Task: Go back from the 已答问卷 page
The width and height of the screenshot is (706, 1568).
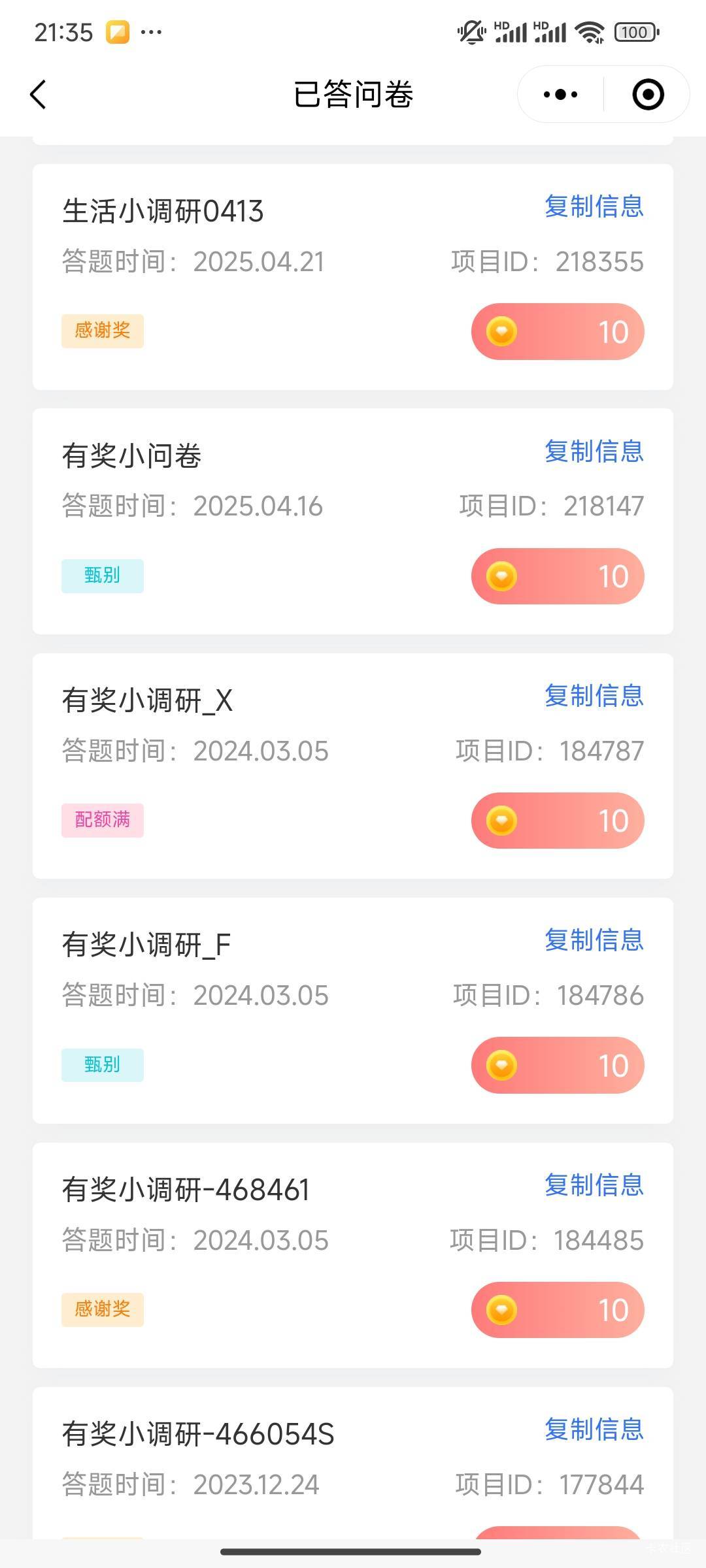Action: pyautogui.click(x=39, y=95)
